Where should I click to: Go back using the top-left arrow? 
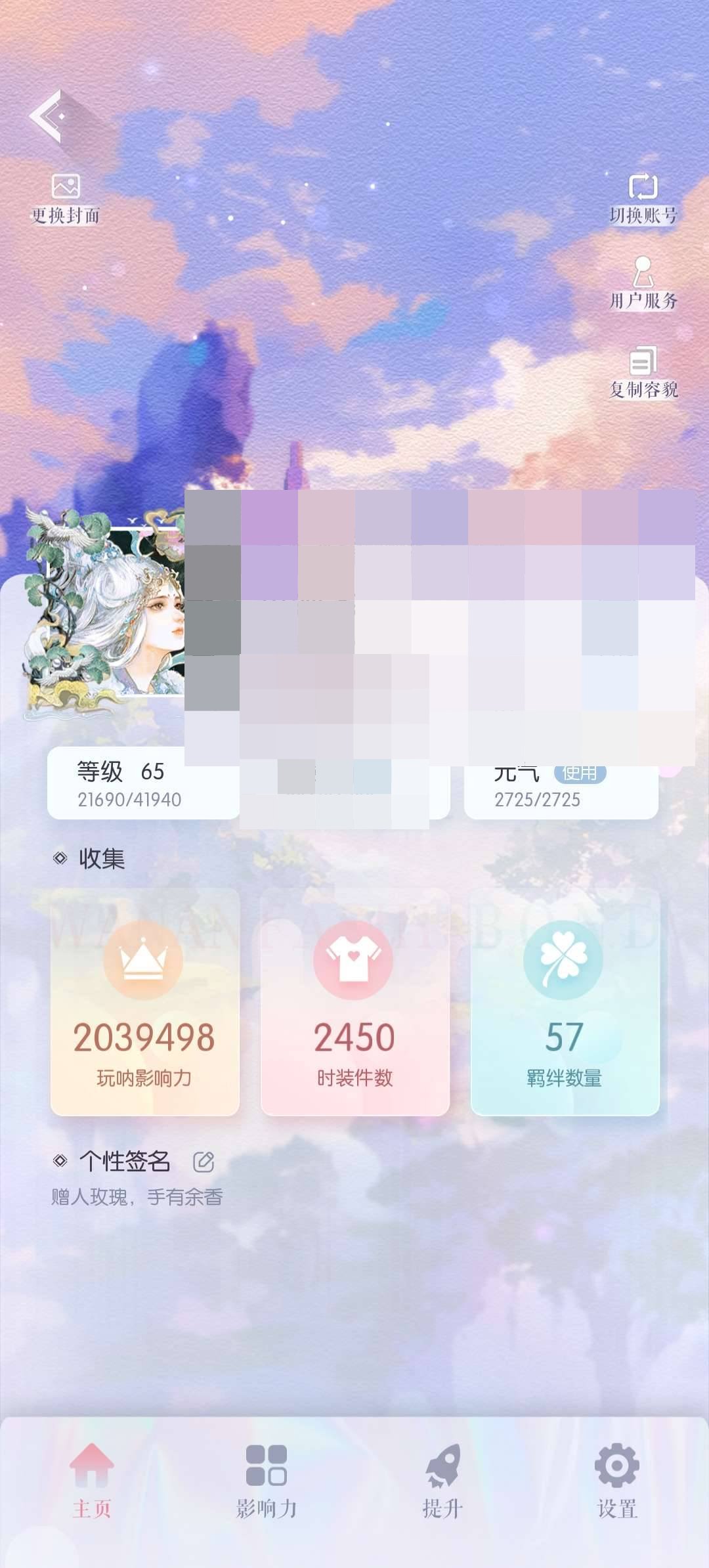point(47,116)
